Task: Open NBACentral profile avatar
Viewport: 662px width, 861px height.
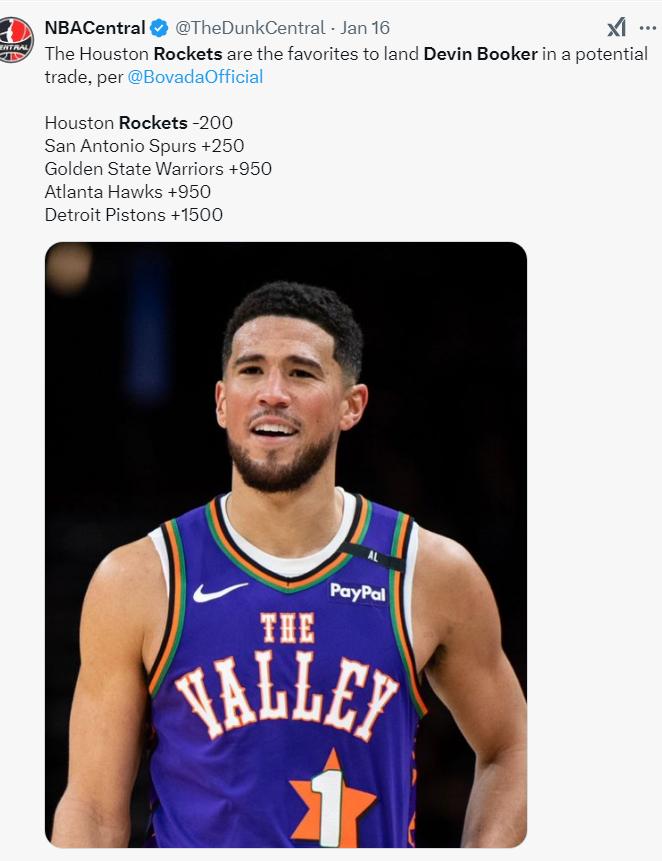Action: 16,40
